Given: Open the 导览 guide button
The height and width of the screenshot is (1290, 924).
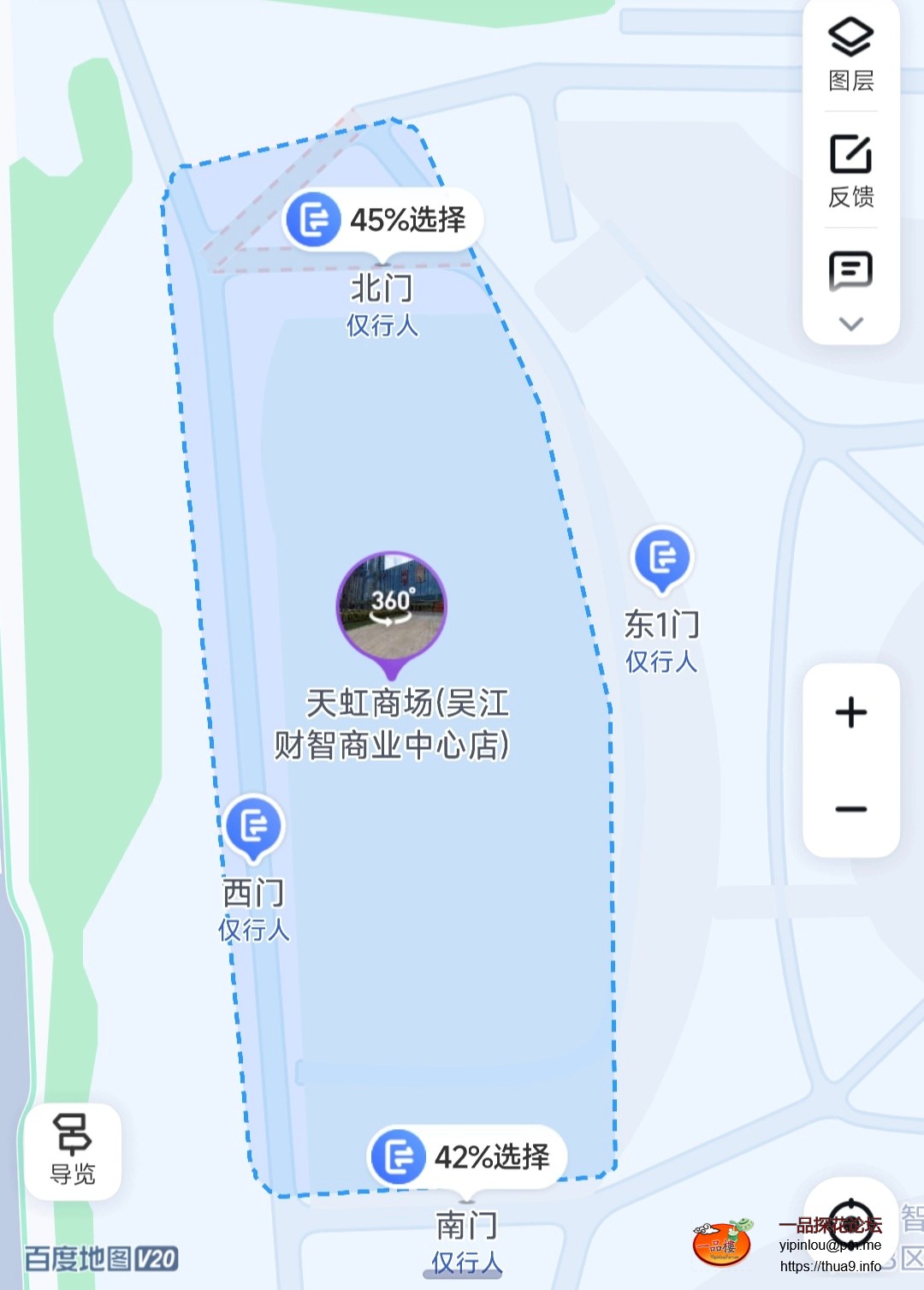Looking at the screenshot, I should [73, 1150].
